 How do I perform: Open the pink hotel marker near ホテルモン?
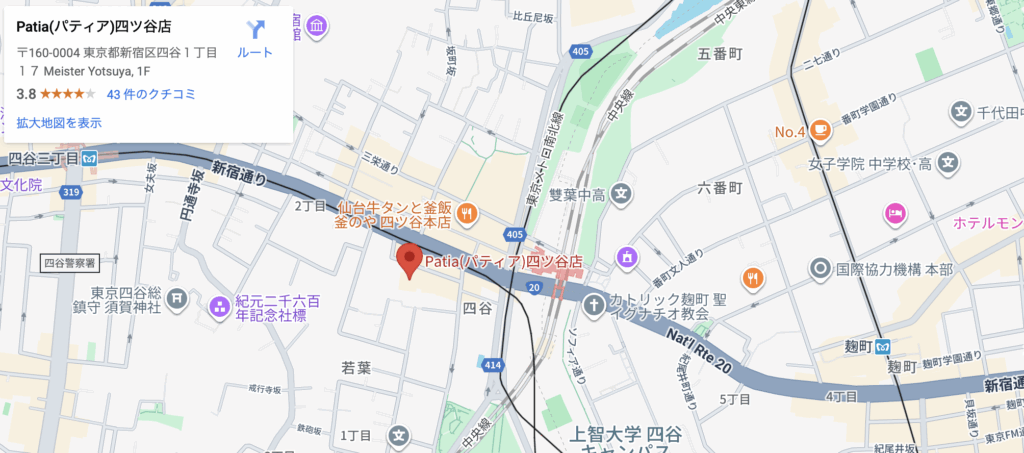(x=894, y=213)
